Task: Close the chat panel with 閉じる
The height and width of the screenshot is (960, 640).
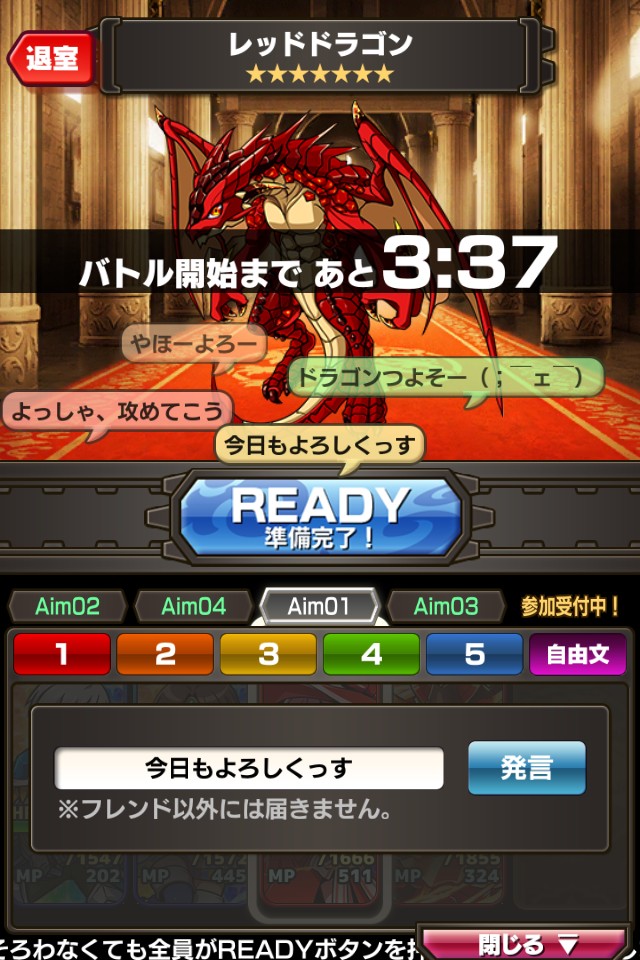Action: [523, 944]
